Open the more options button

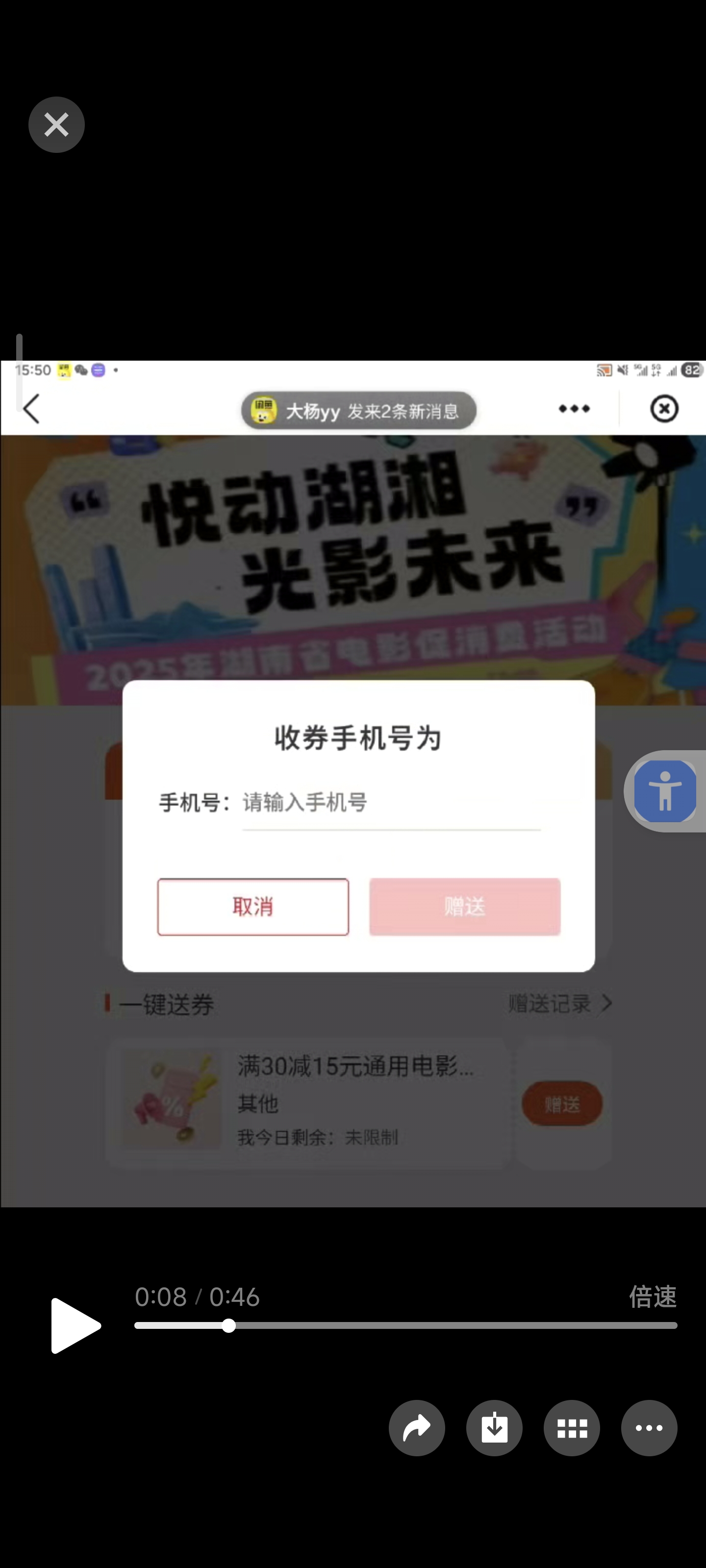click(x=649, y=1427)
